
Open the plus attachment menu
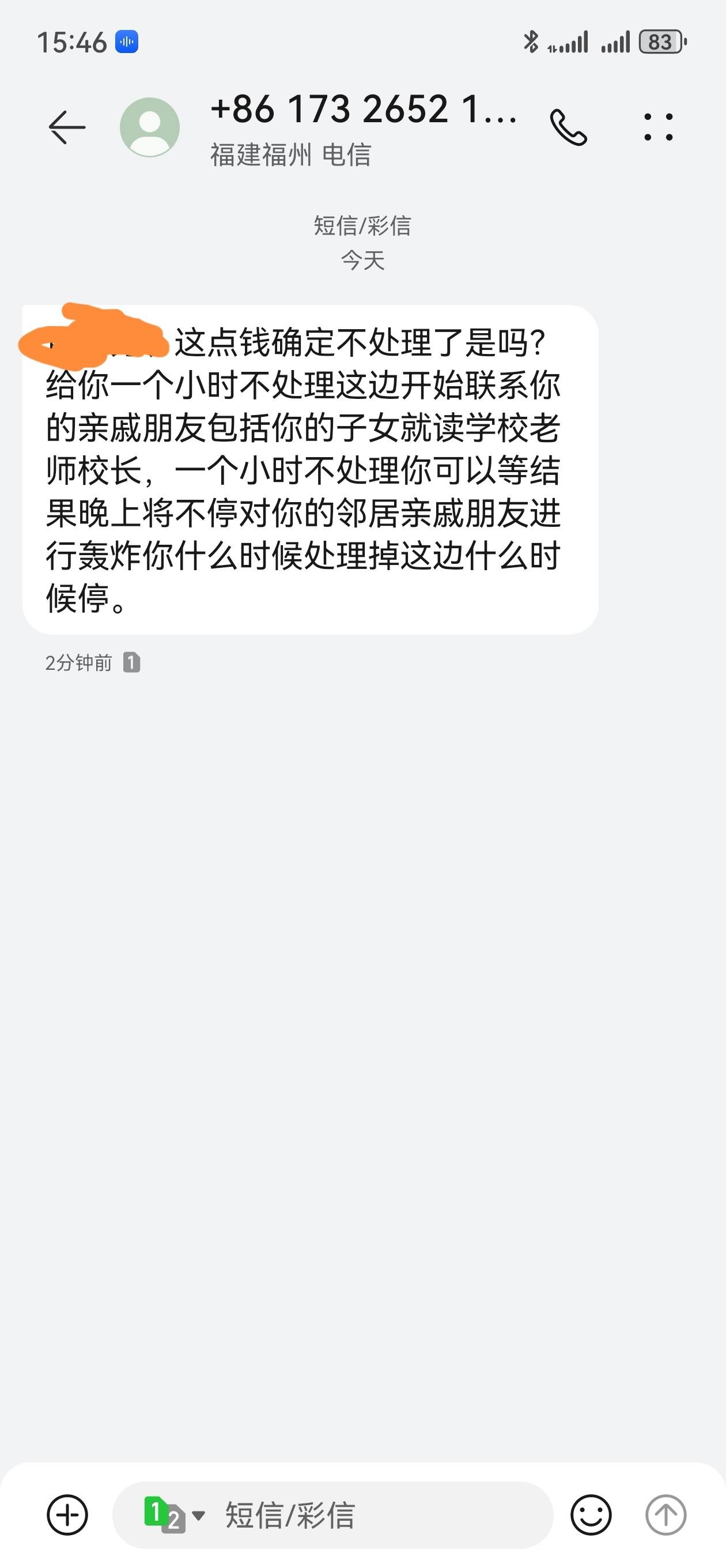tap(67, 1514)
